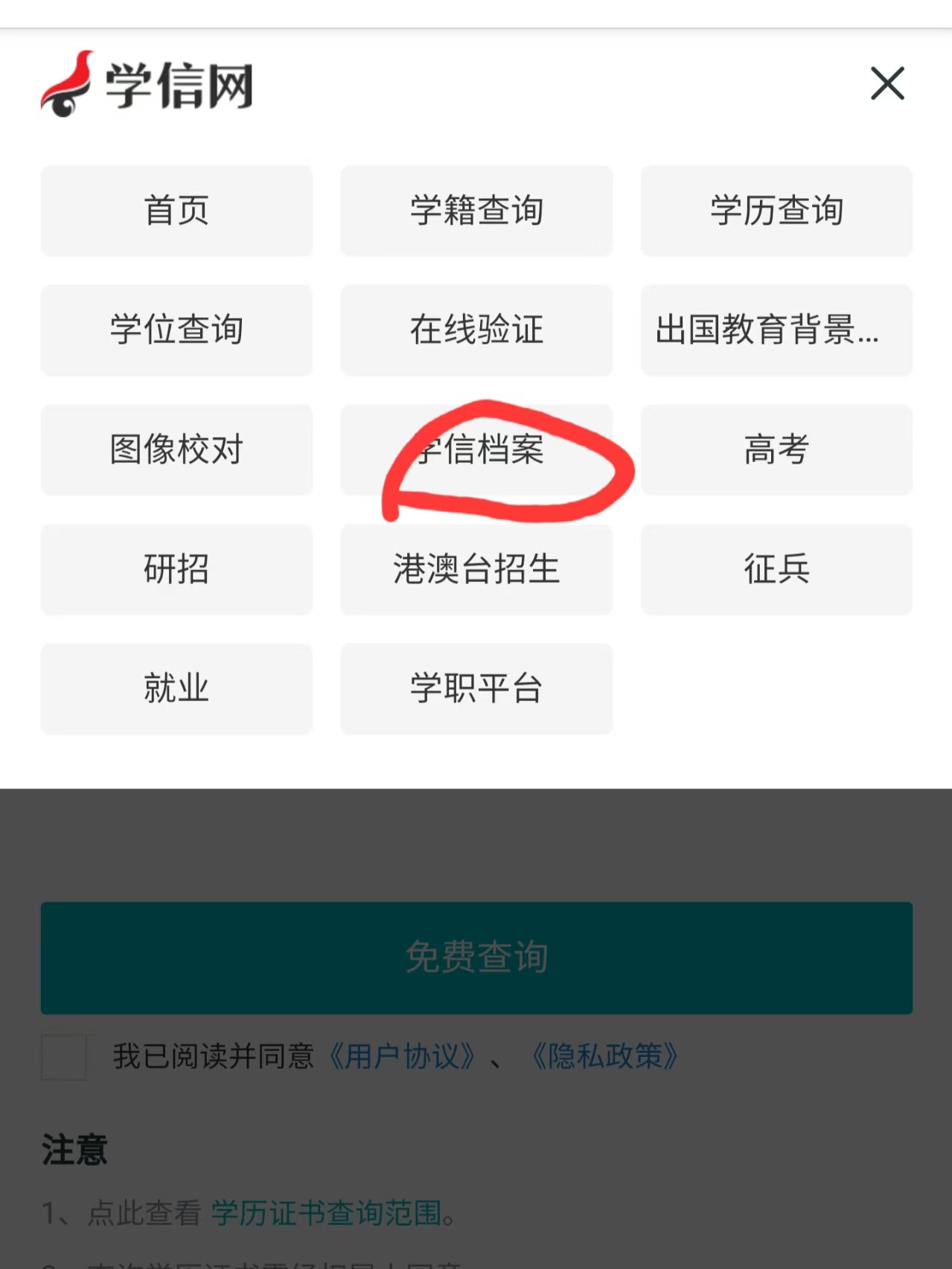Go to 首页 home page

coord(176,211)
